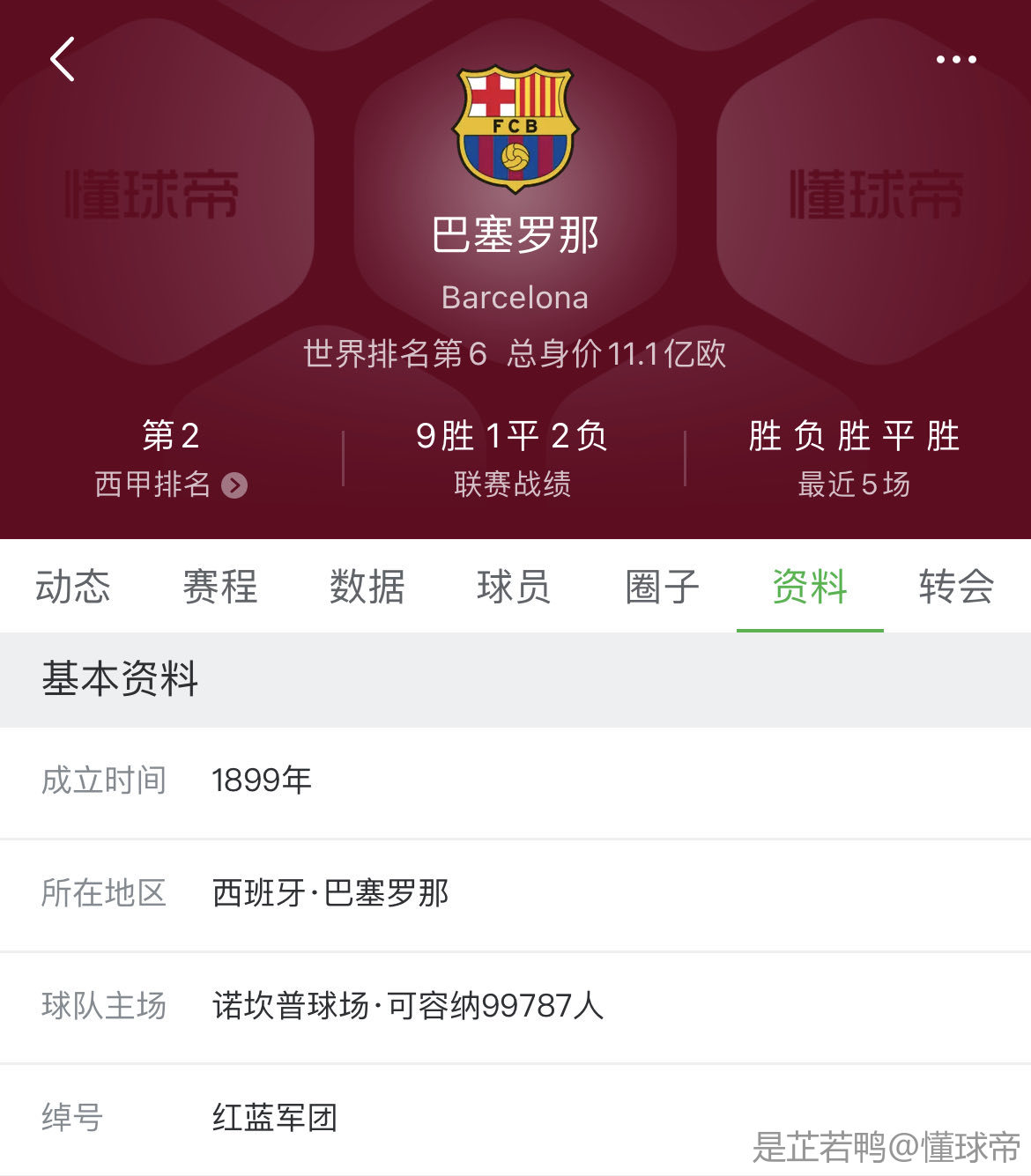The height and width of the screenshot is (1176, 1031).
Task: Open the 球员 tab
Action: tap(515, 587)
